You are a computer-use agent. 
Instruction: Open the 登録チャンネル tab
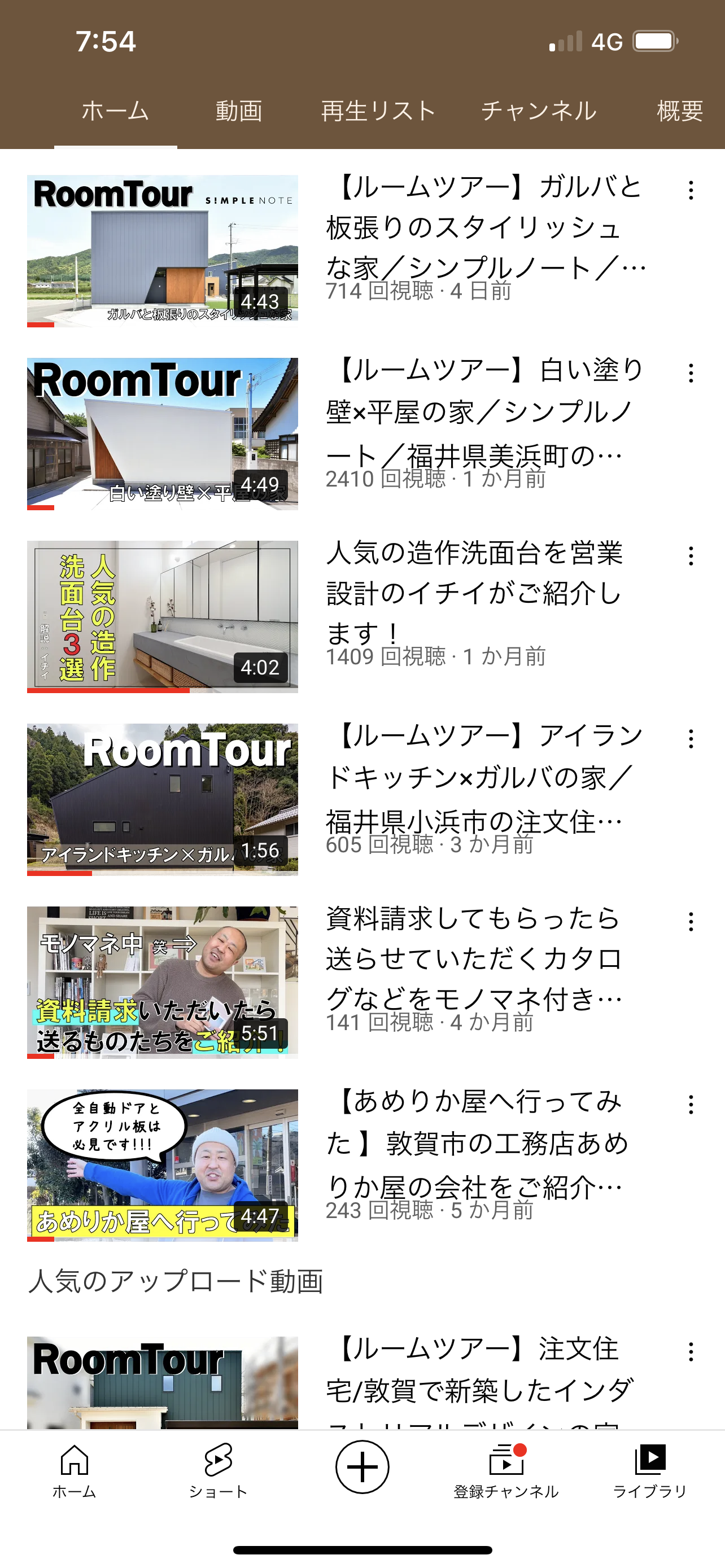[x=506, y=1471]
